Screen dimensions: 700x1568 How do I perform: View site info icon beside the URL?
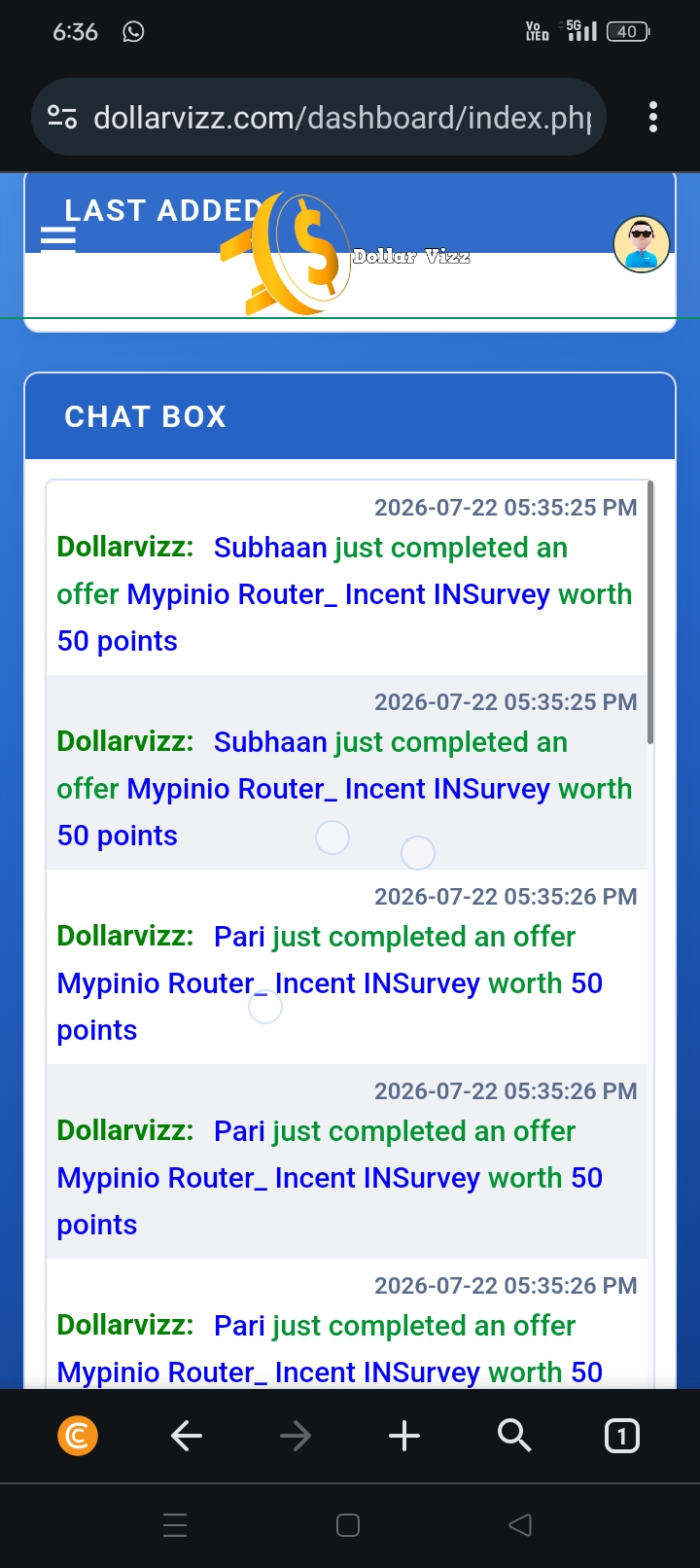coord(62,118)
